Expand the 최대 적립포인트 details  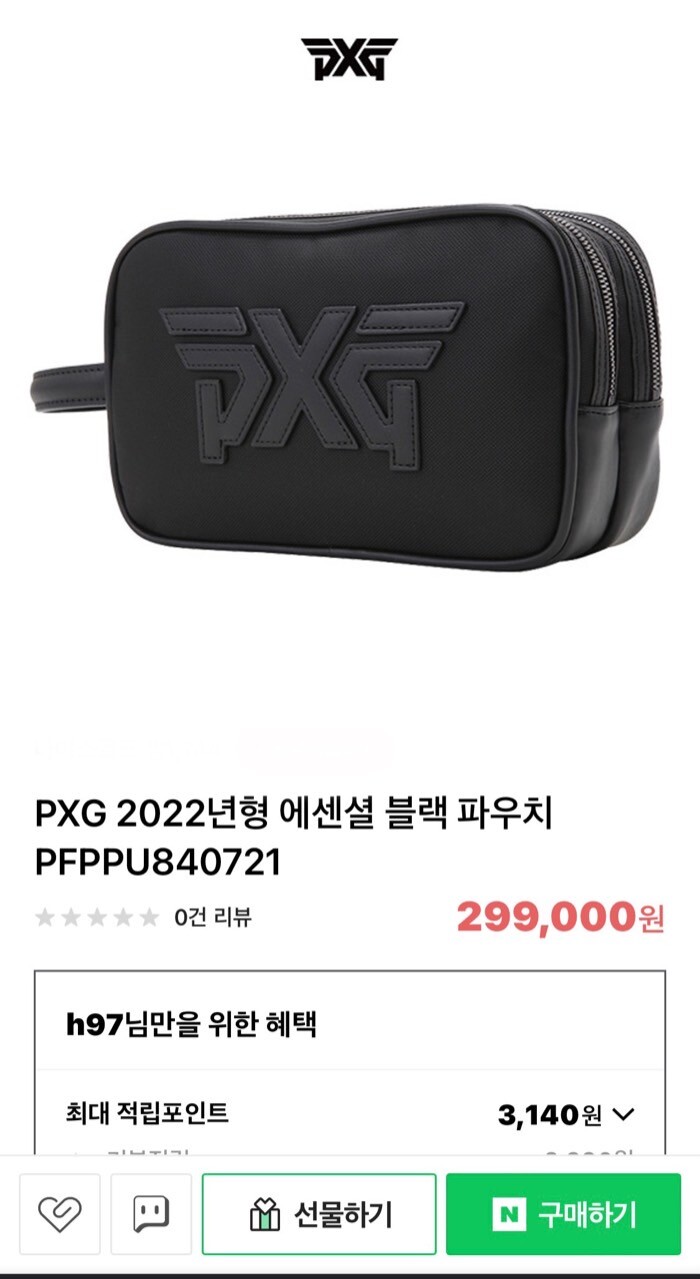tap(623, 1115)
